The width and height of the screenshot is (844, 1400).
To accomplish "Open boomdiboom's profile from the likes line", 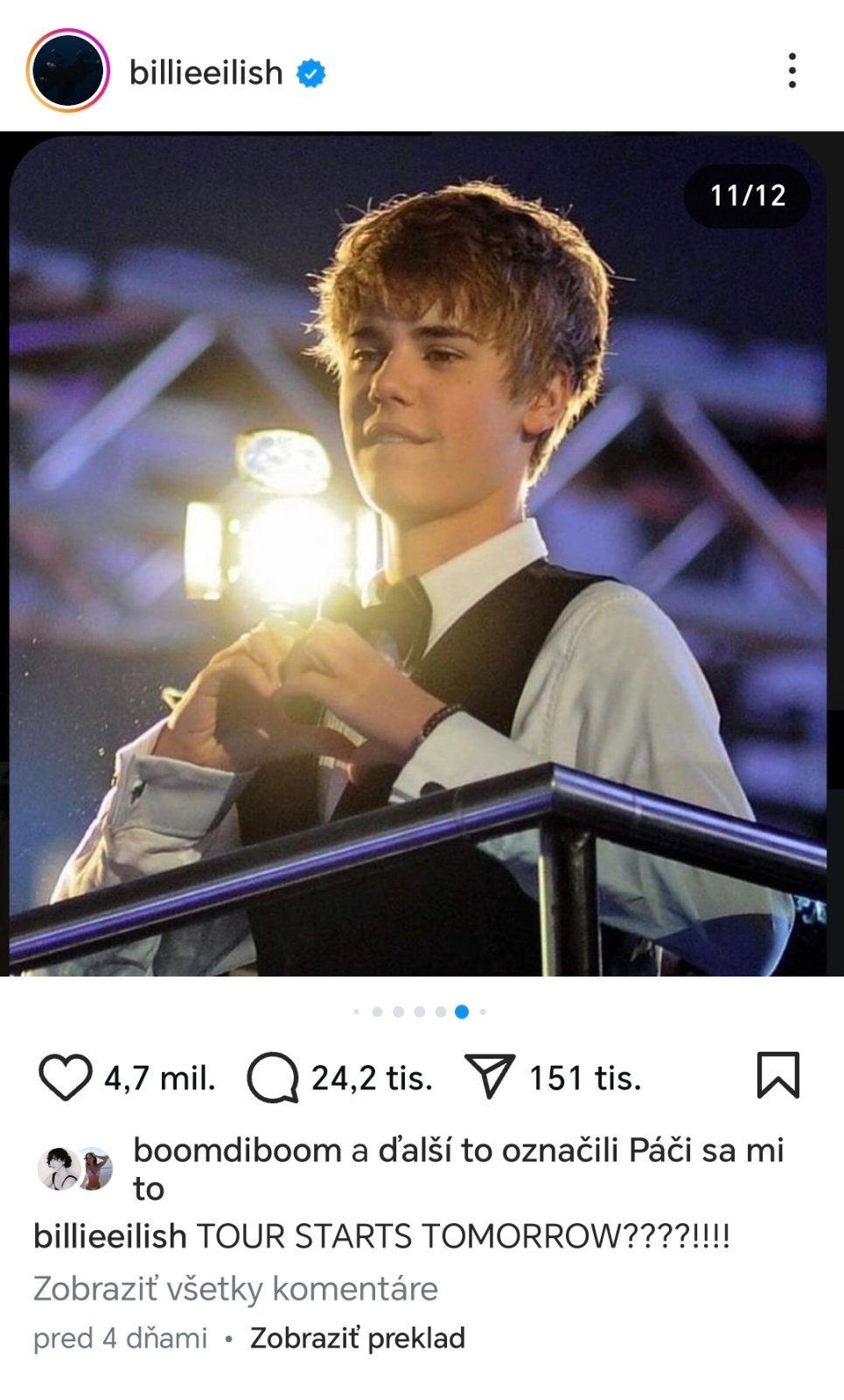I will [237, 1150].
